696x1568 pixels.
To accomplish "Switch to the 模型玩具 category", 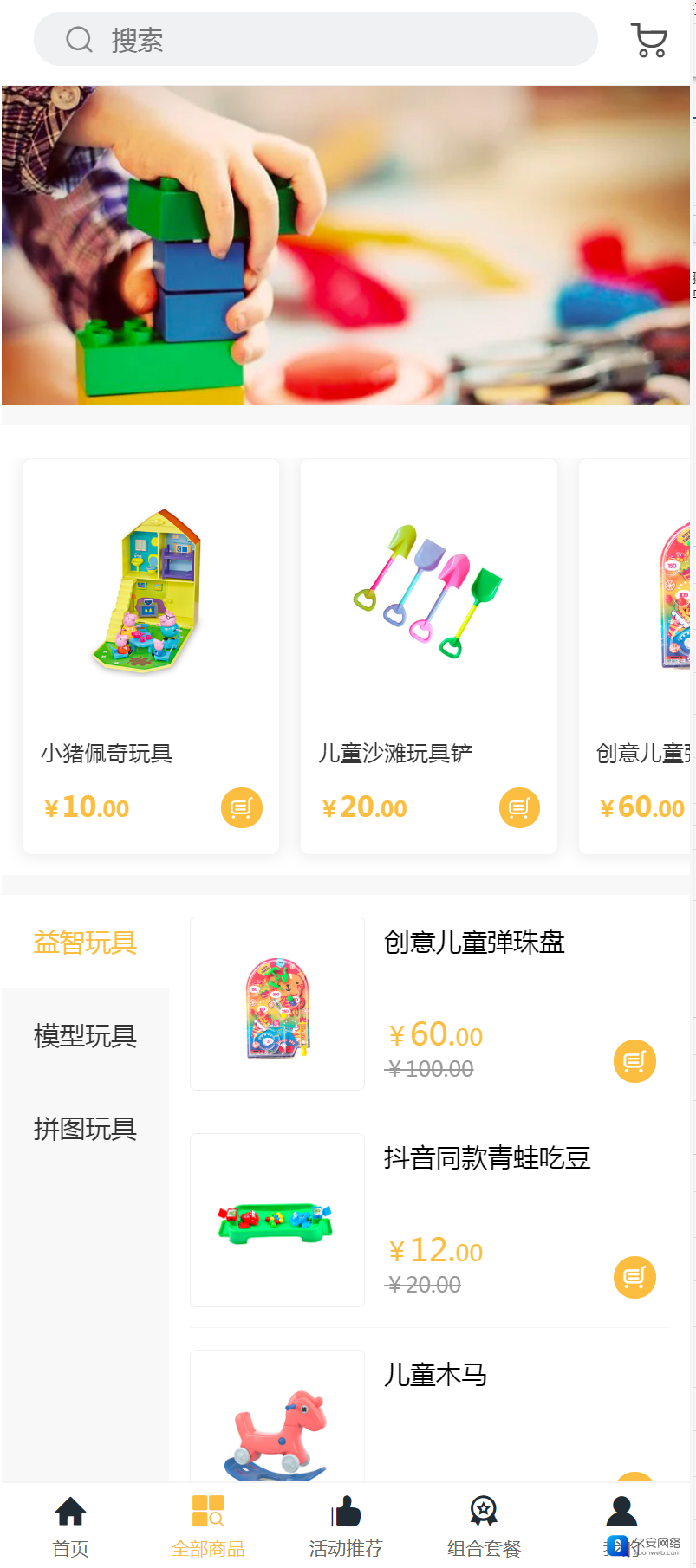I will [85, 1035].
